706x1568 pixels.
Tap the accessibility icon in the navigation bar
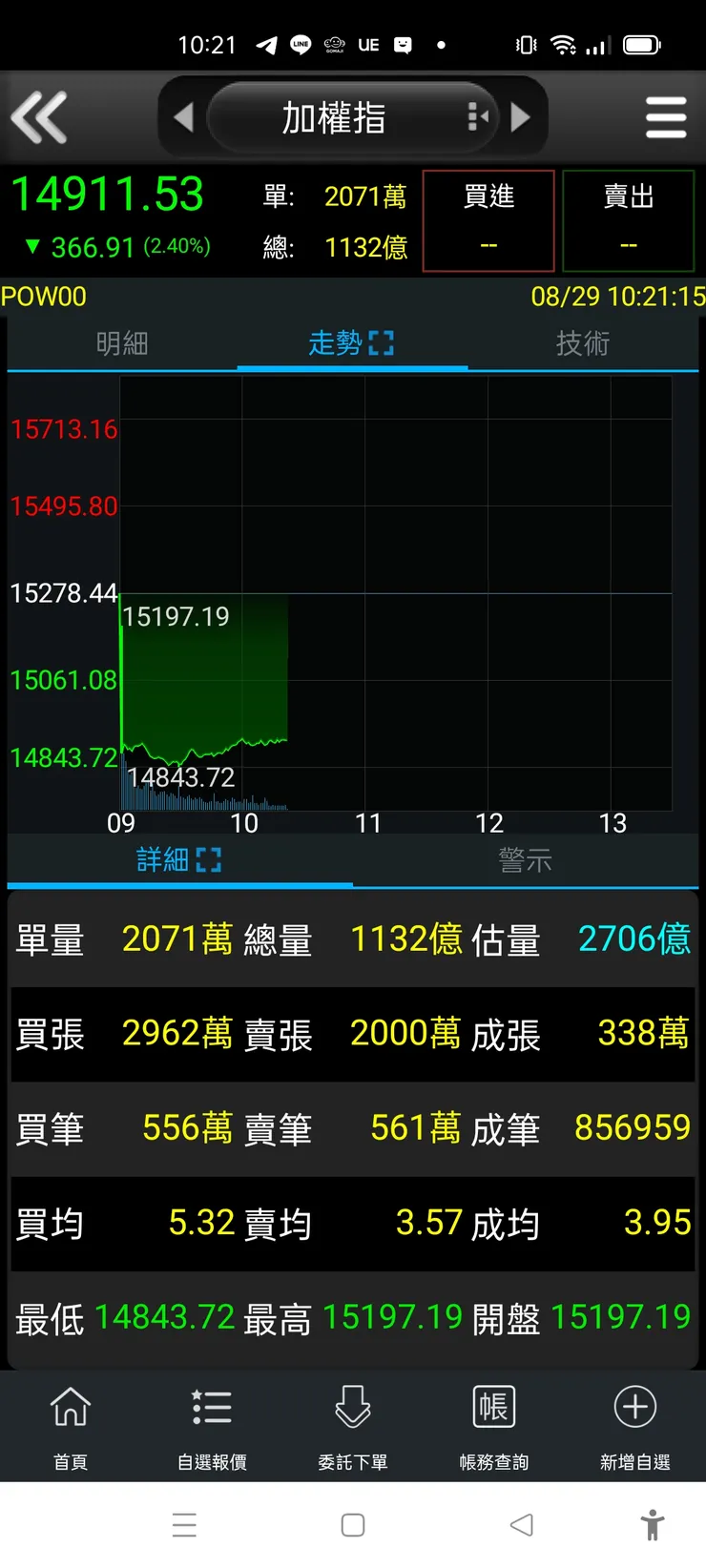(653, 1525)
